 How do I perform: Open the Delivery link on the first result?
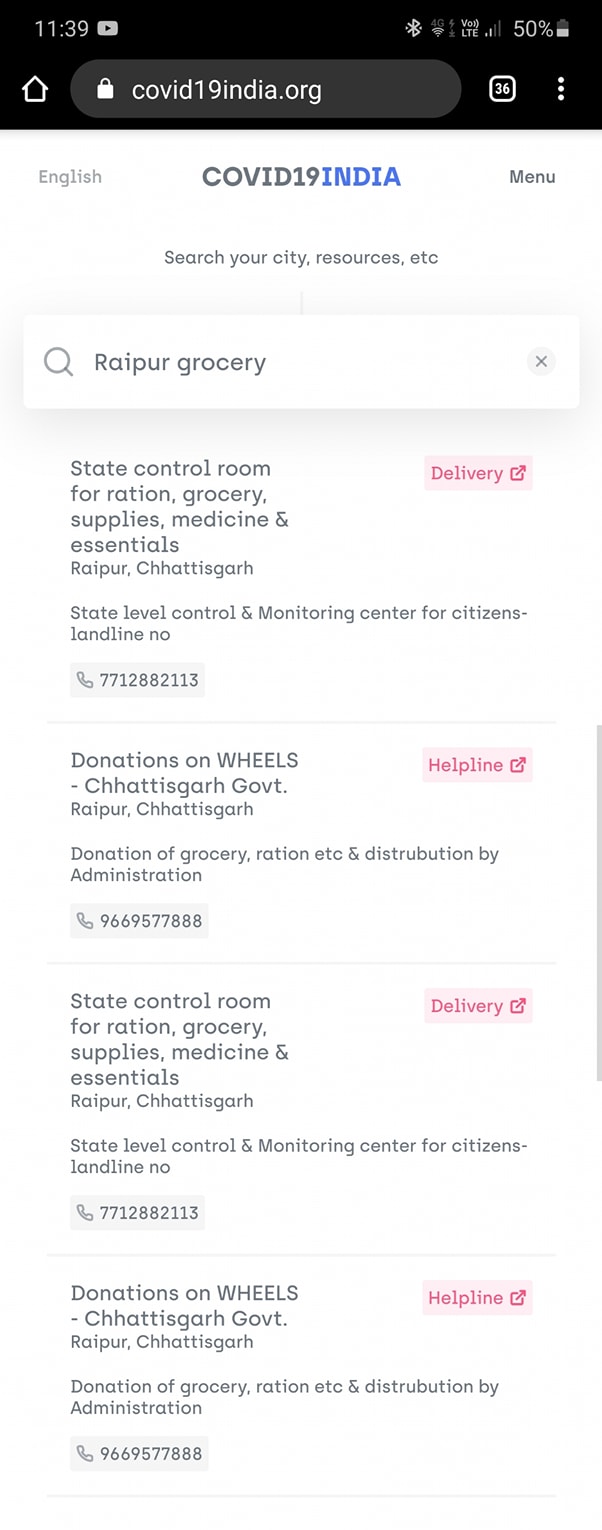tap(478, 473)
